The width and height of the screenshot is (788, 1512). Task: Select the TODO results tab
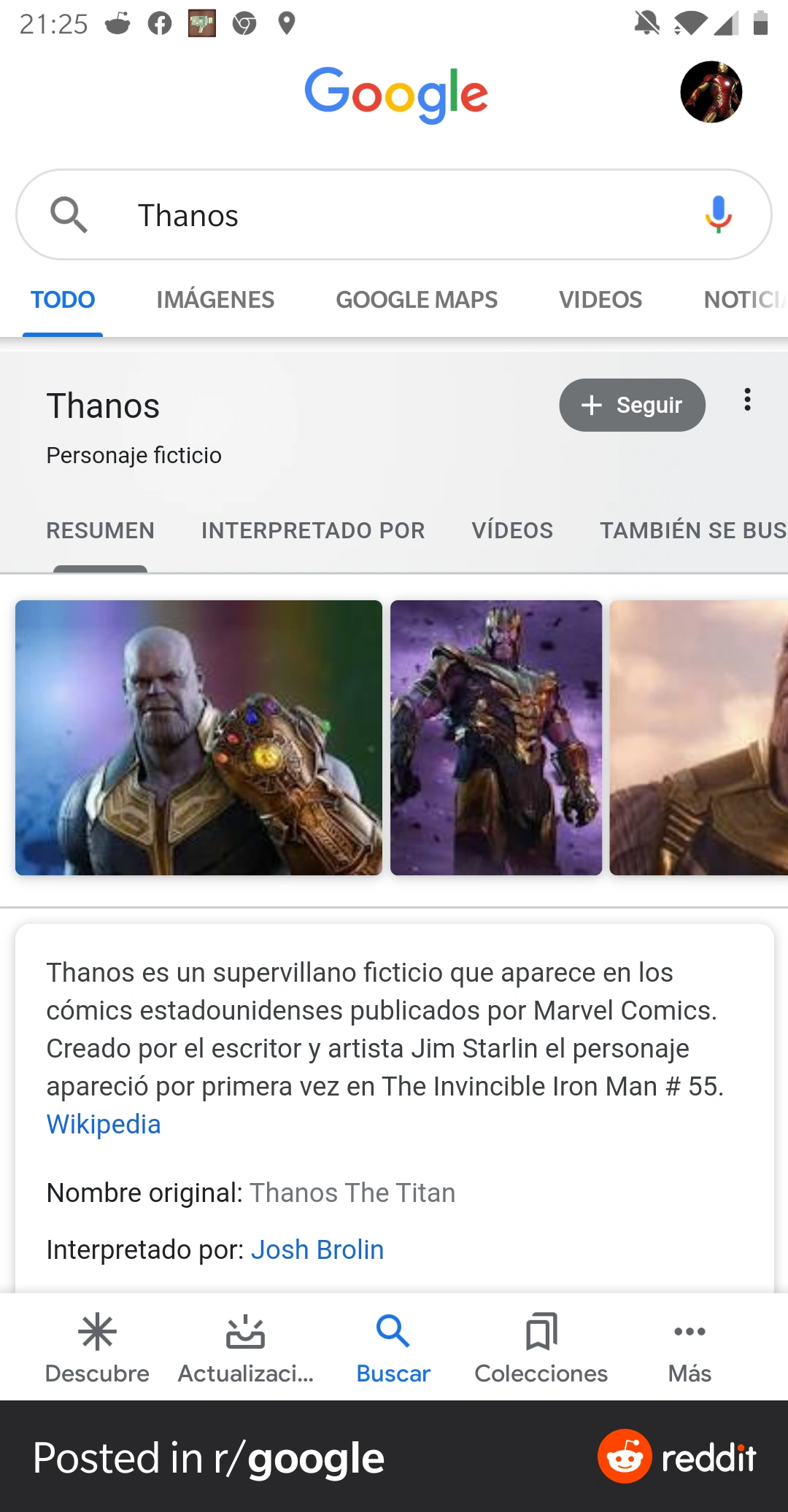(63, 300)
